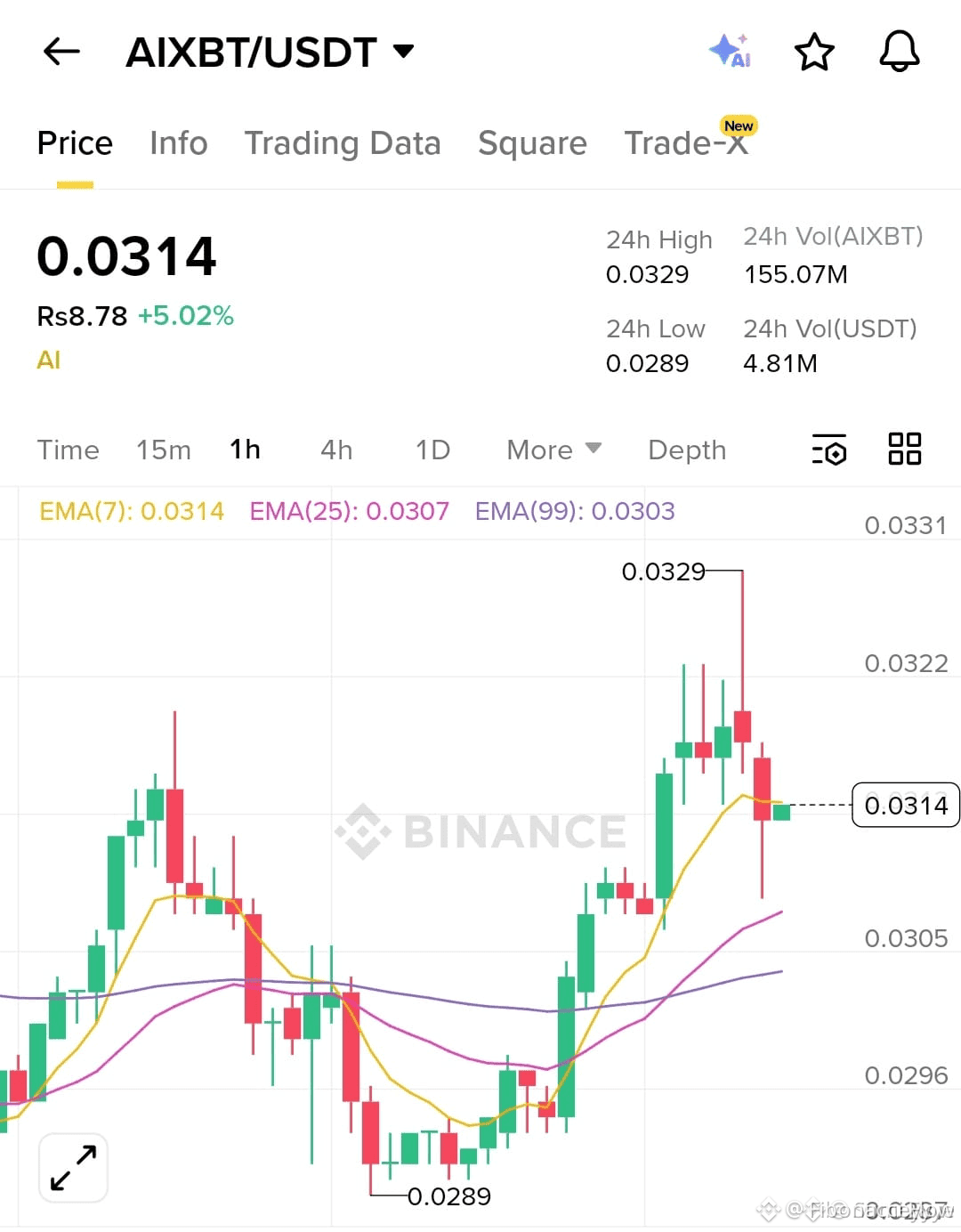Click the 0.0314 price tag marker

pyautogui.click(x=906, y=805)
